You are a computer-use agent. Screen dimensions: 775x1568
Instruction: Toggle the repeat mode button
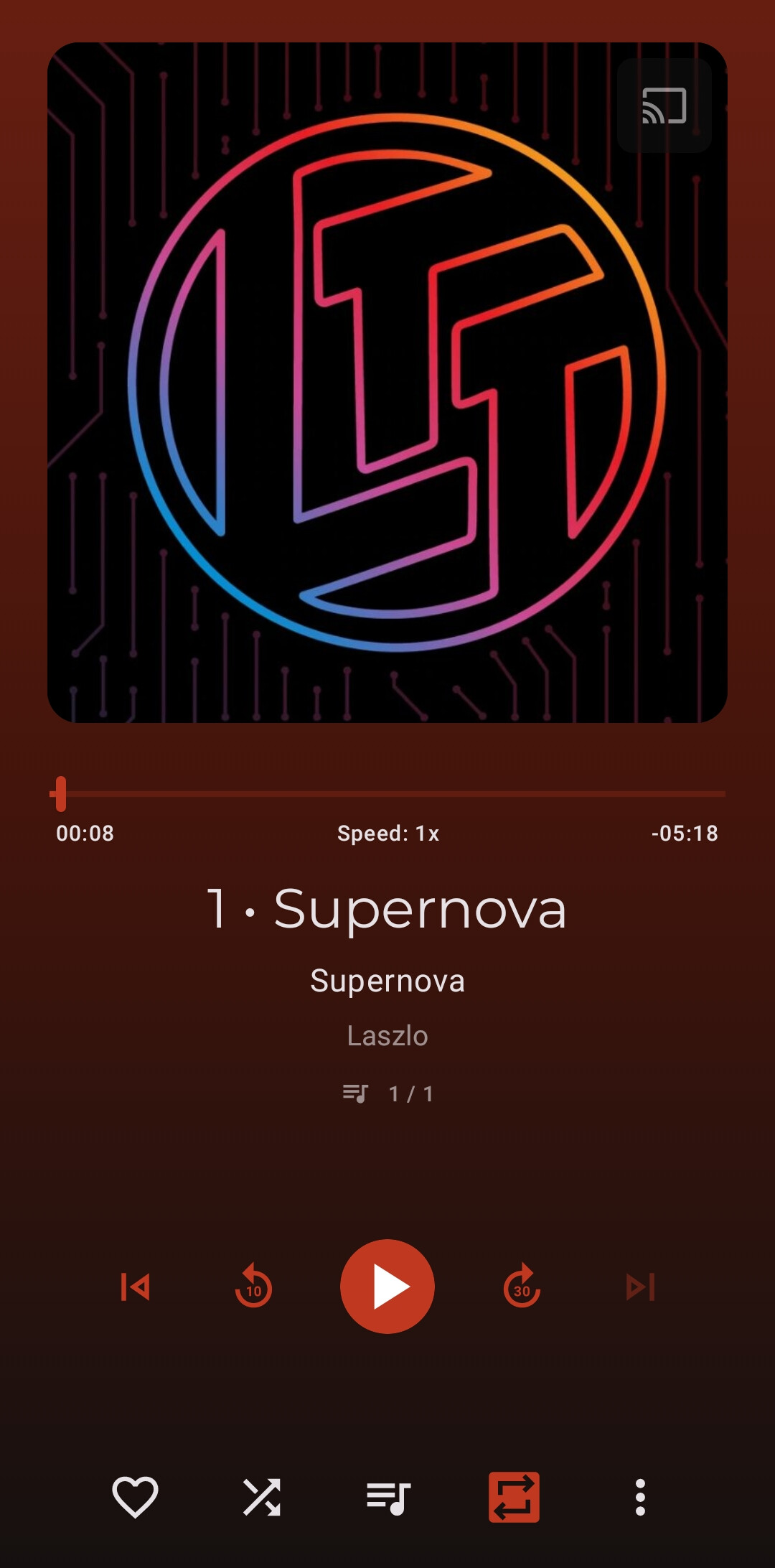pyautogui.click(x=514, y=1498)
